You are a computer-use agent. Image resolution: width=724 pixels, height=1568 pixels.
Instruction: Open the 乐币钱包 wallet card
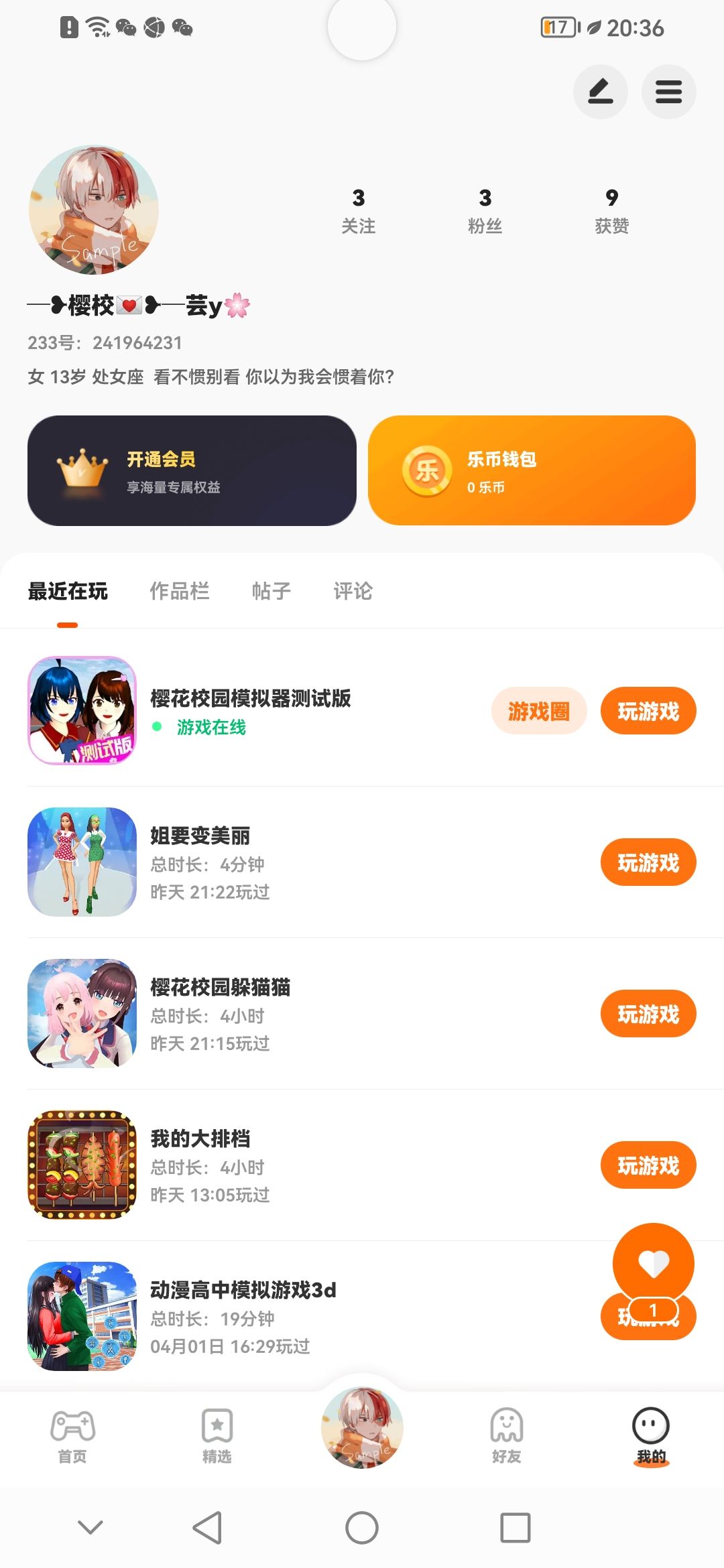(x=532, y=470)
